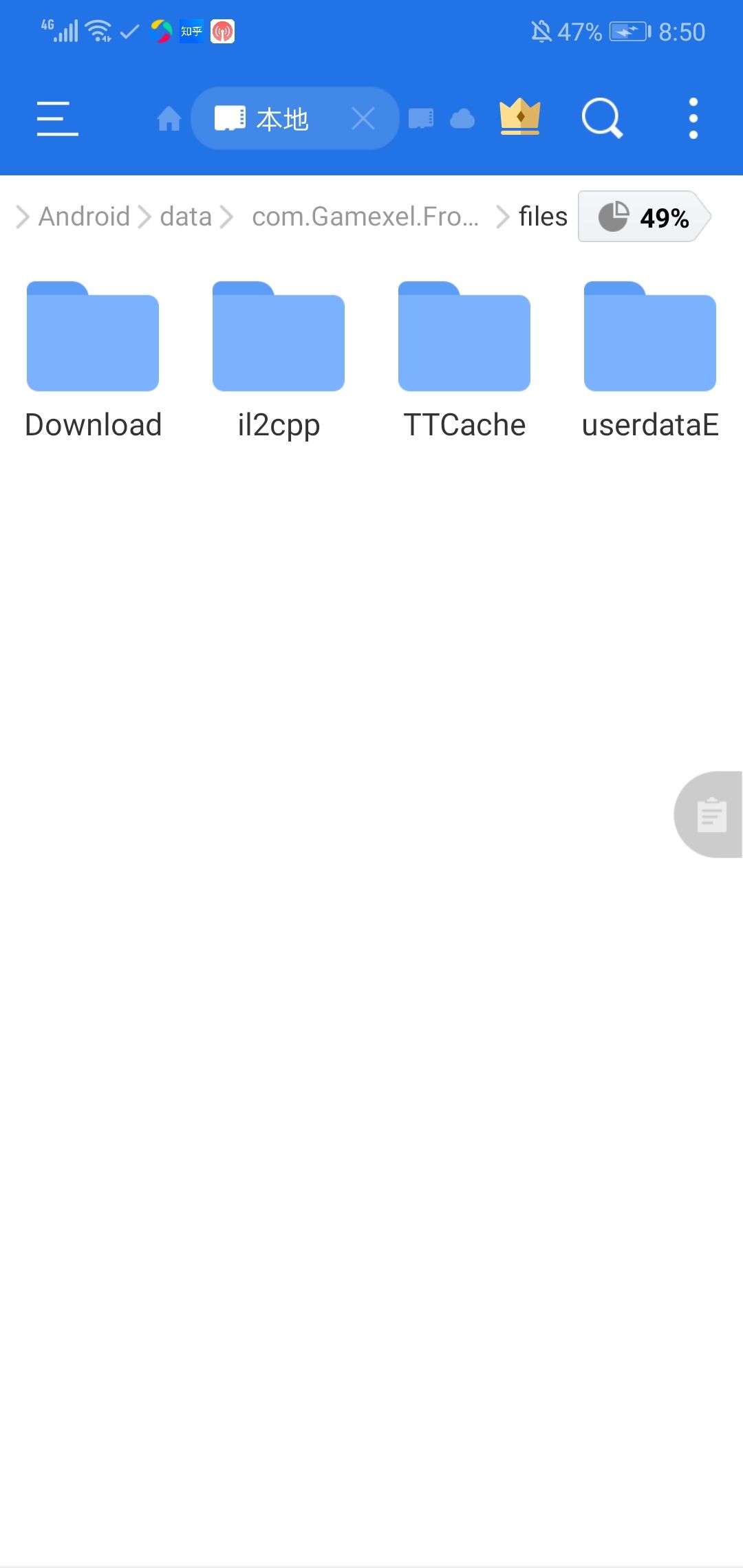Open the three-dot overflow menu

693,118
